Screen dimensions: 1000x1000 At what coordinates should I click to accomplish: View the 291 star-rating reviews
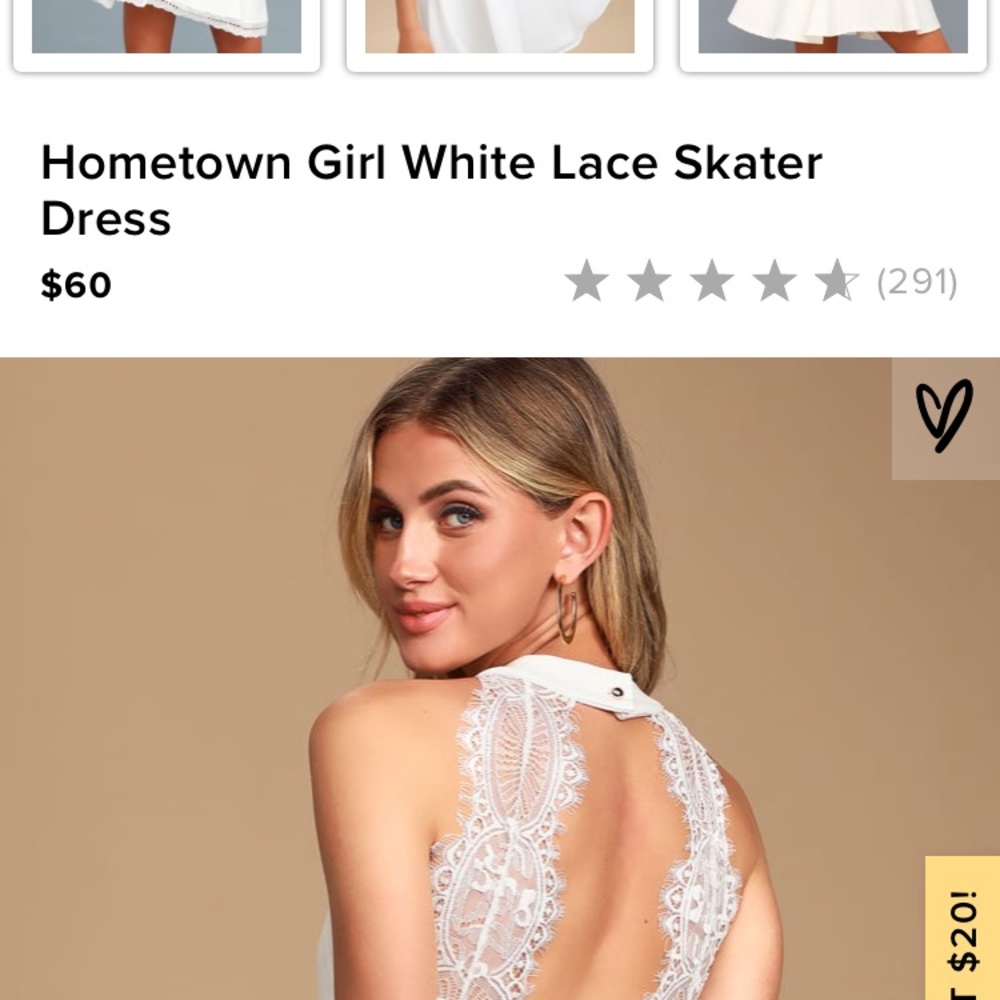[760, 283]
